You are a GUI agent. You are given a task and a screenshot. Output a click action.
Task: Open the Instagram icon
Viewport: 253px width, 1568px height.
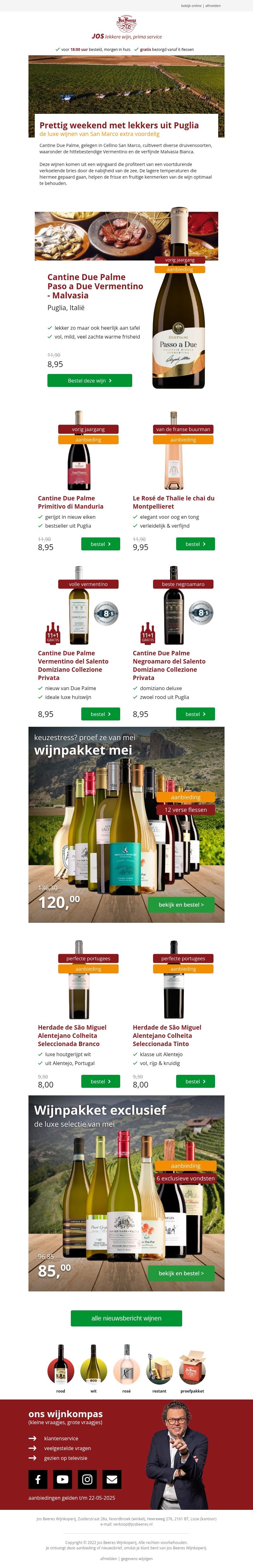(x=87, y=1479)
